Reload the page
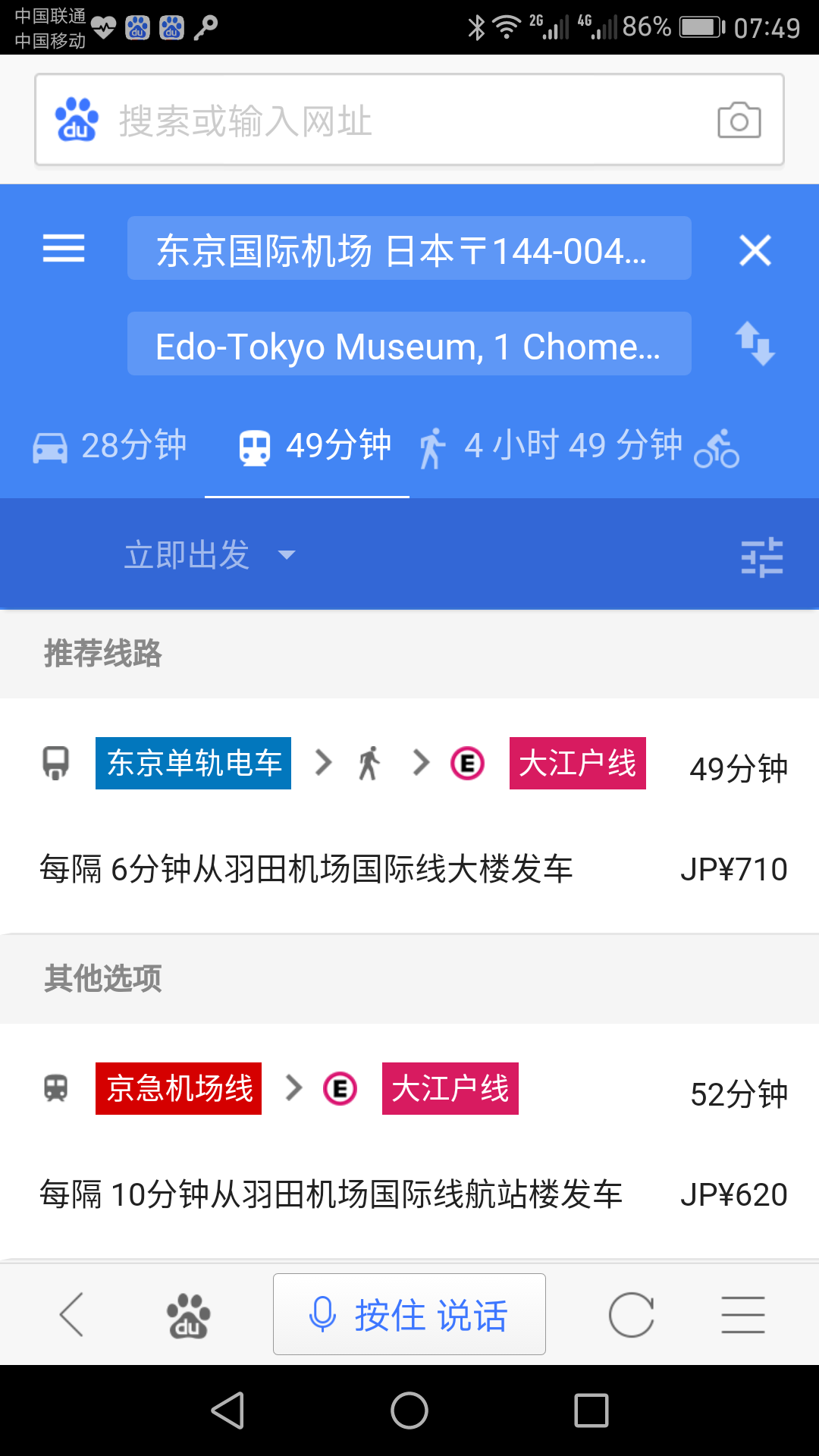The height and width of the screenshot is (1456, 819). (x=631, y=1315)
